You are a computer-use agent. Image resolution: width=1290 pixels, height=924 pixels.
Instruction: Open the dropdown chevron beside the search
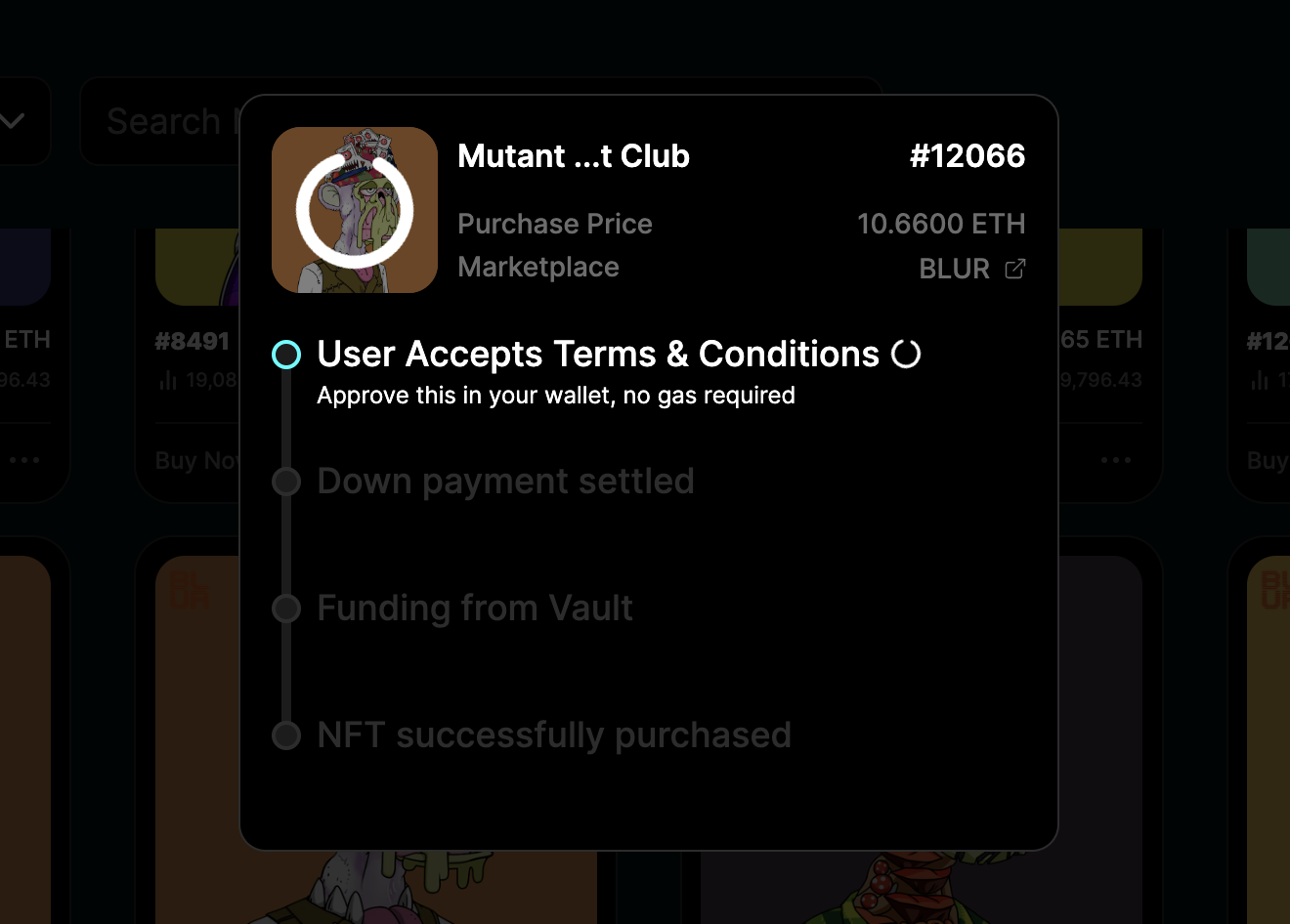[14, 122]
